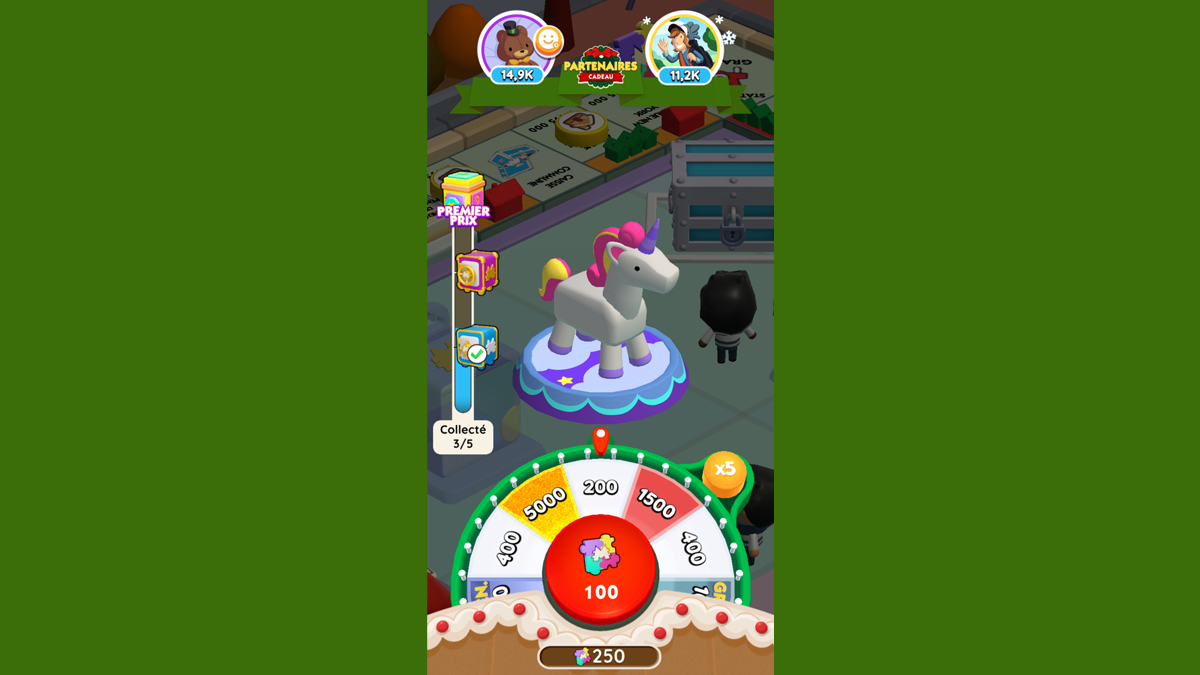Tap the emoji reaction icon on the bear avatar

pos(548,40)
